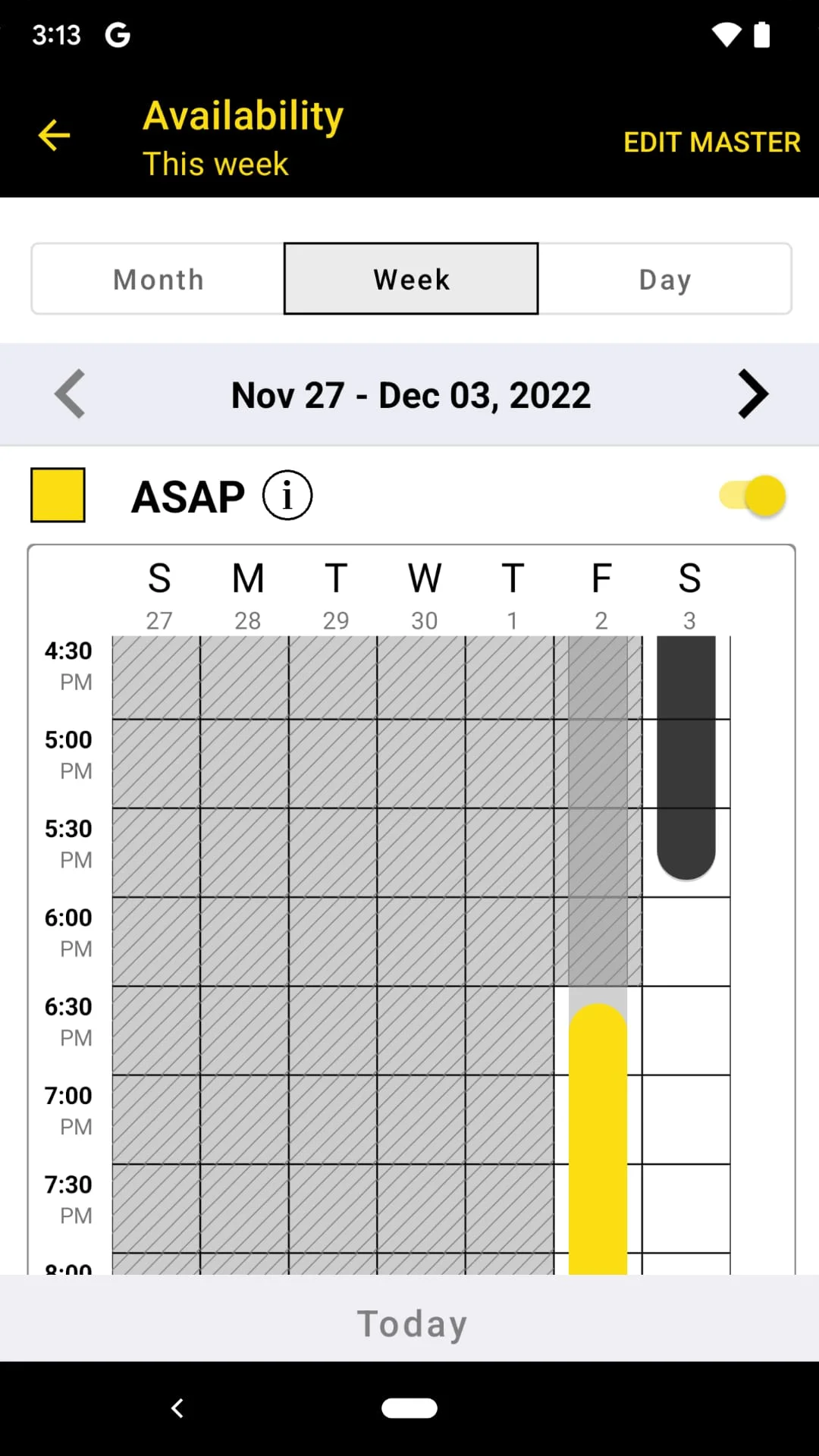This screenshot has width=819, height=1456.
Task: Tap the Nov 27 - Dec 03 date range
Action: (410, 394)
